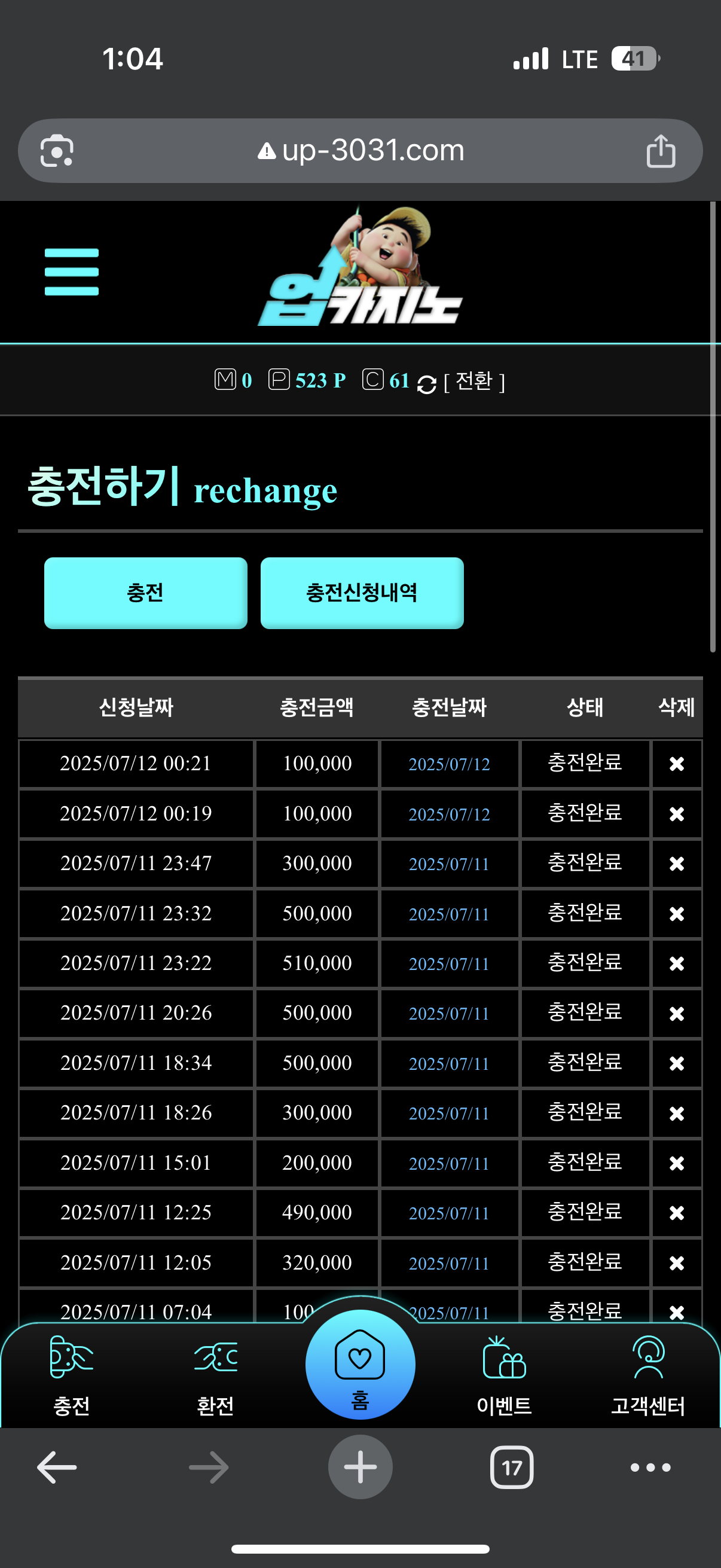Open a new browser tab
The height and width of the screenshot is (1568, 721).
point(360,1467)
